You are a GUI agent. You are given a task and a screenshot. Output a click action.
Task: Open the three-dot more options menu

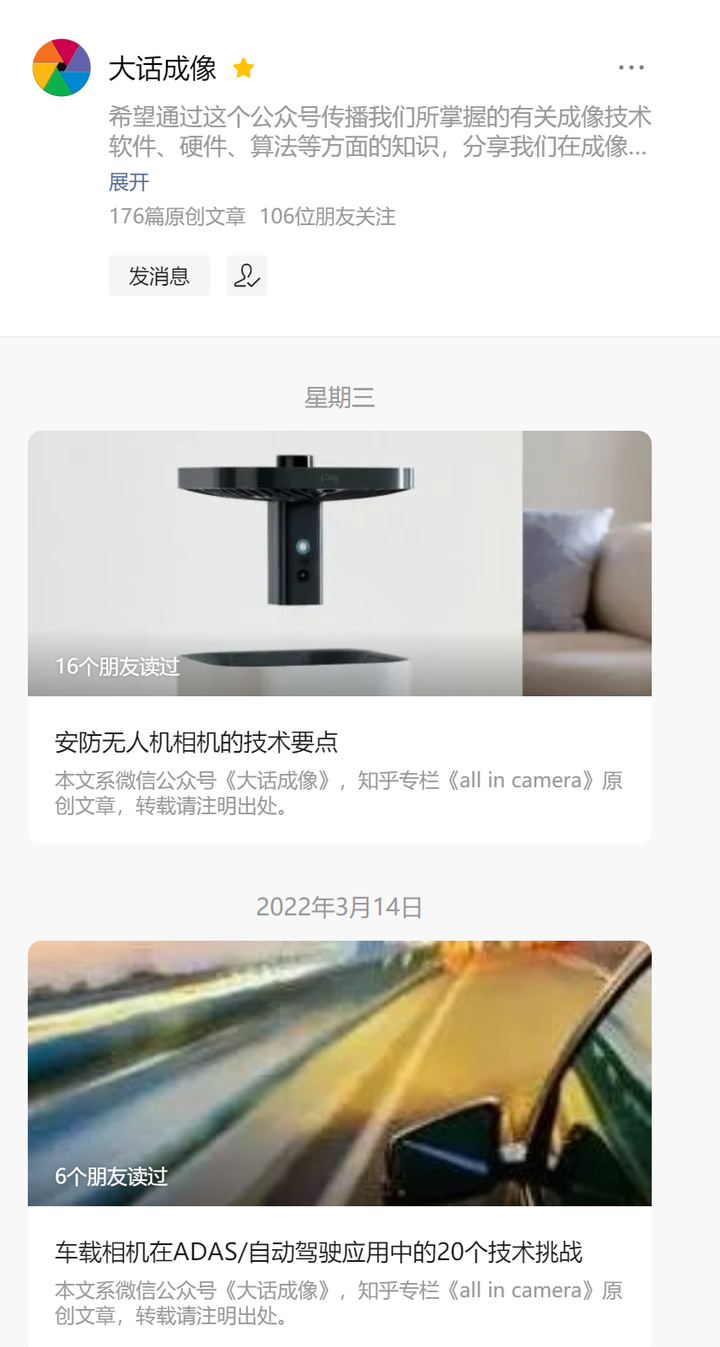coord(631,66)
